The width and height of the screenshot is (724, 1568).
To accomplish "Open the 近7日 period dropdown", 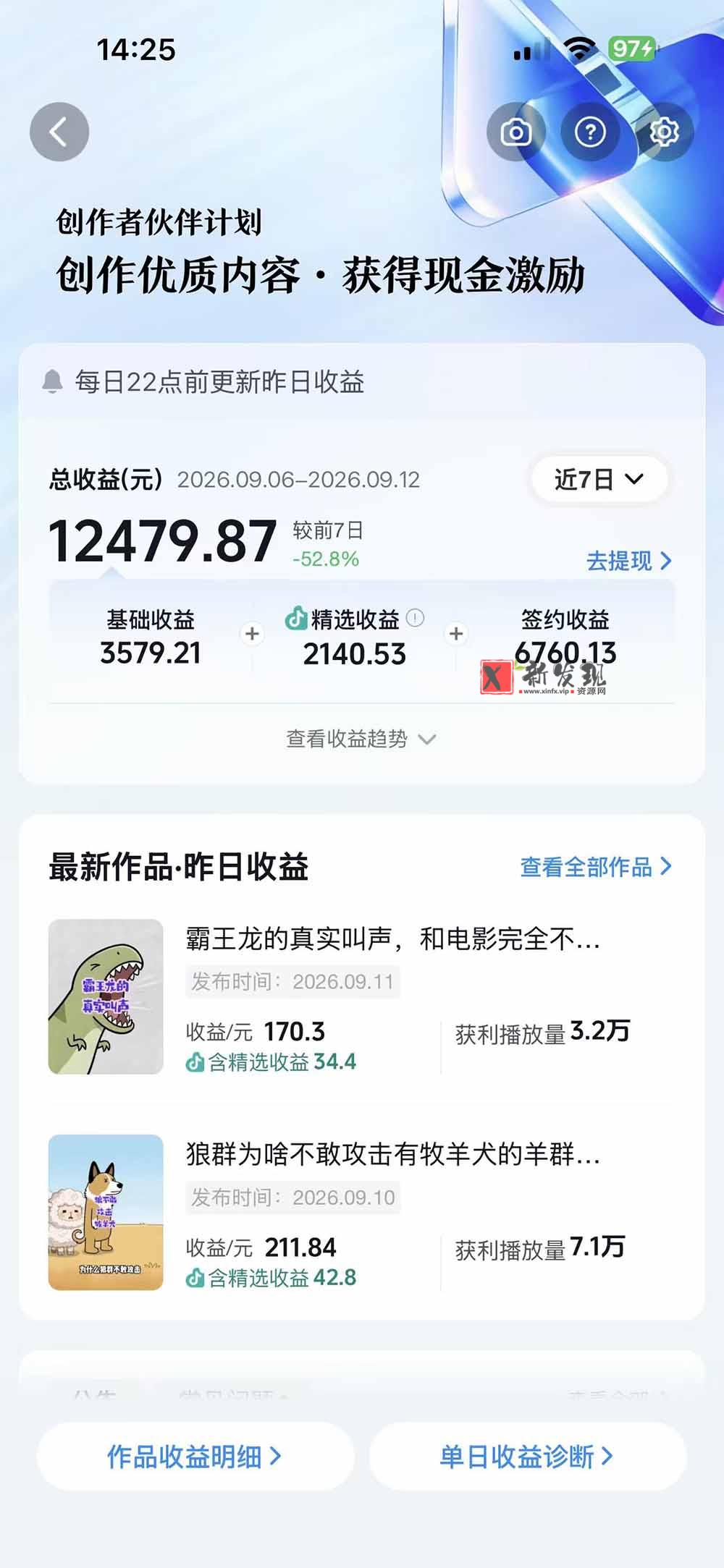I will (x=599, y=479).
